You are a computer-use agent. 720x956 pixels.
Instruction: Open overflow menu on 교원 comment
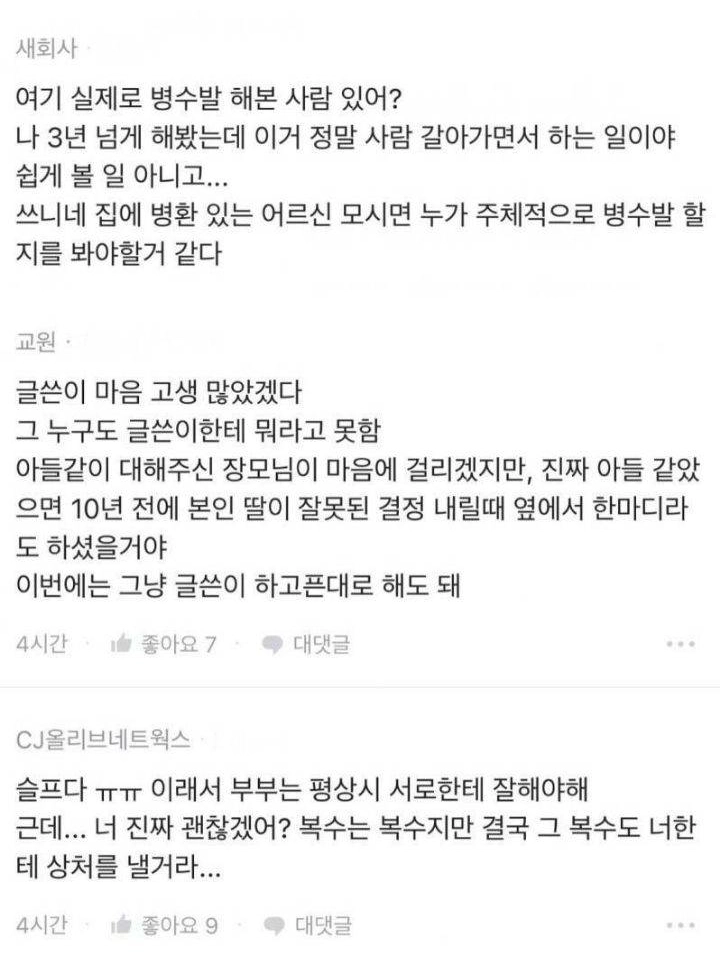point(679,645)
